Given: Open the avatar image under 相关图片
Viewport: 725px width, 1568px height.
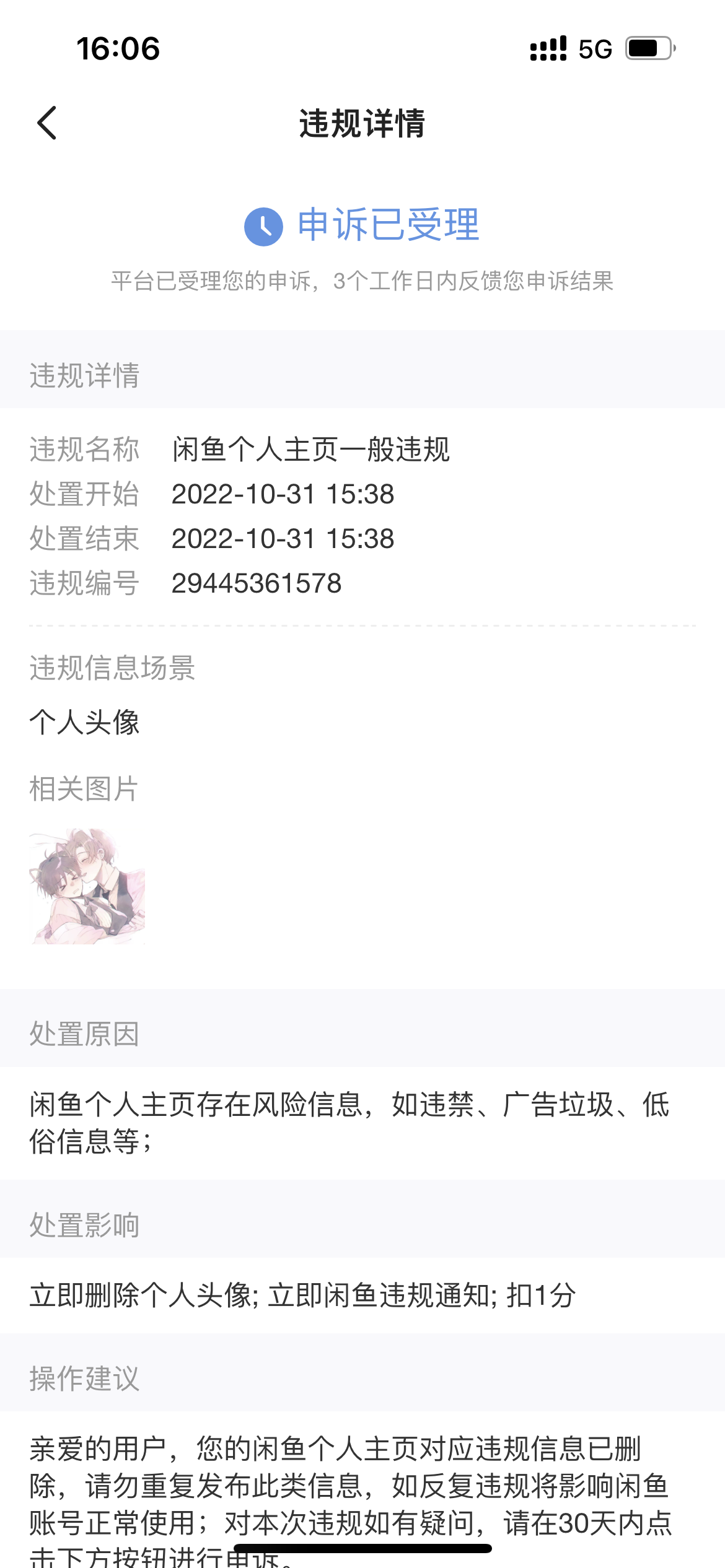Looking at the screenshot, I should [x=87, y=886].
